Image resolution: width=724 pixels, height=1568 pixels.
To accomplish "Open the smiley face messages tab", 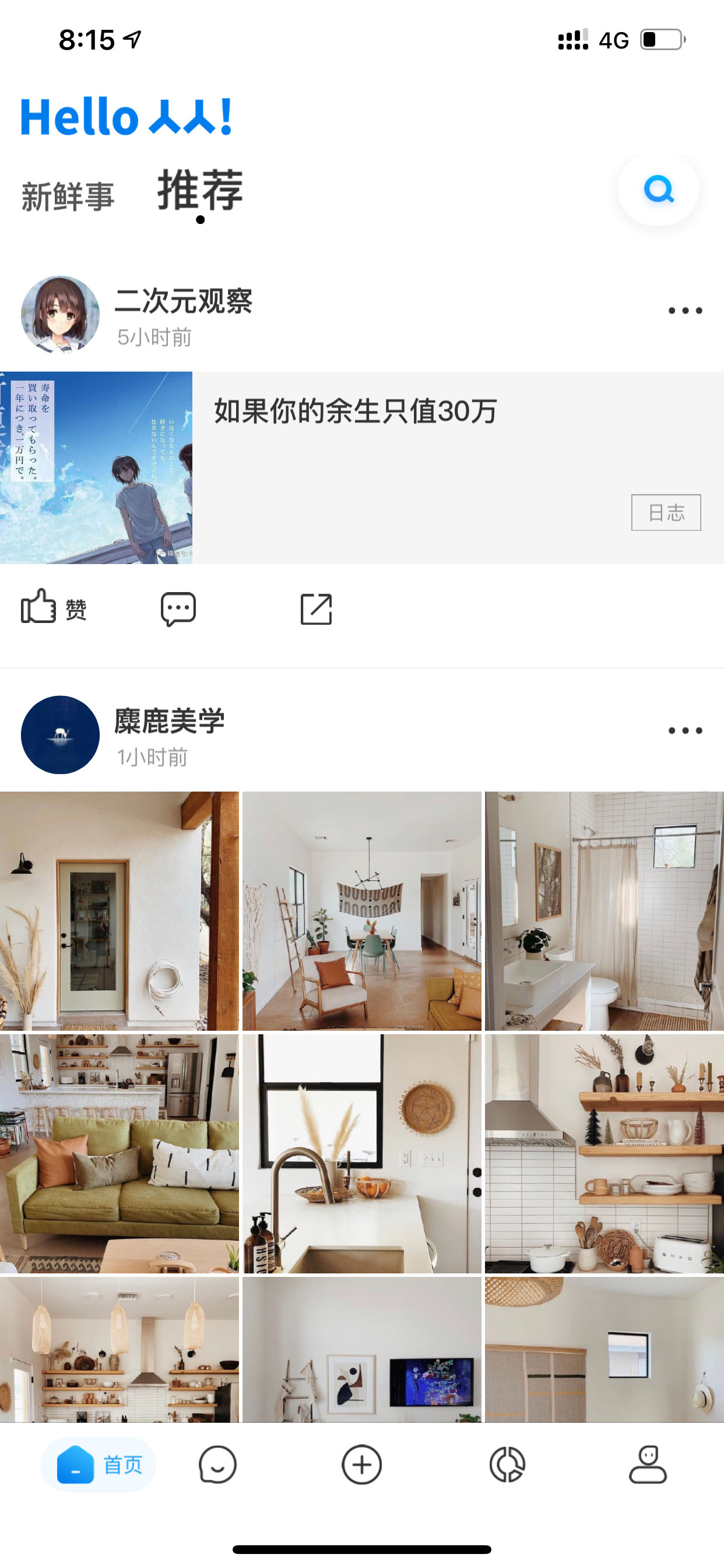I will click(217, 1464).
